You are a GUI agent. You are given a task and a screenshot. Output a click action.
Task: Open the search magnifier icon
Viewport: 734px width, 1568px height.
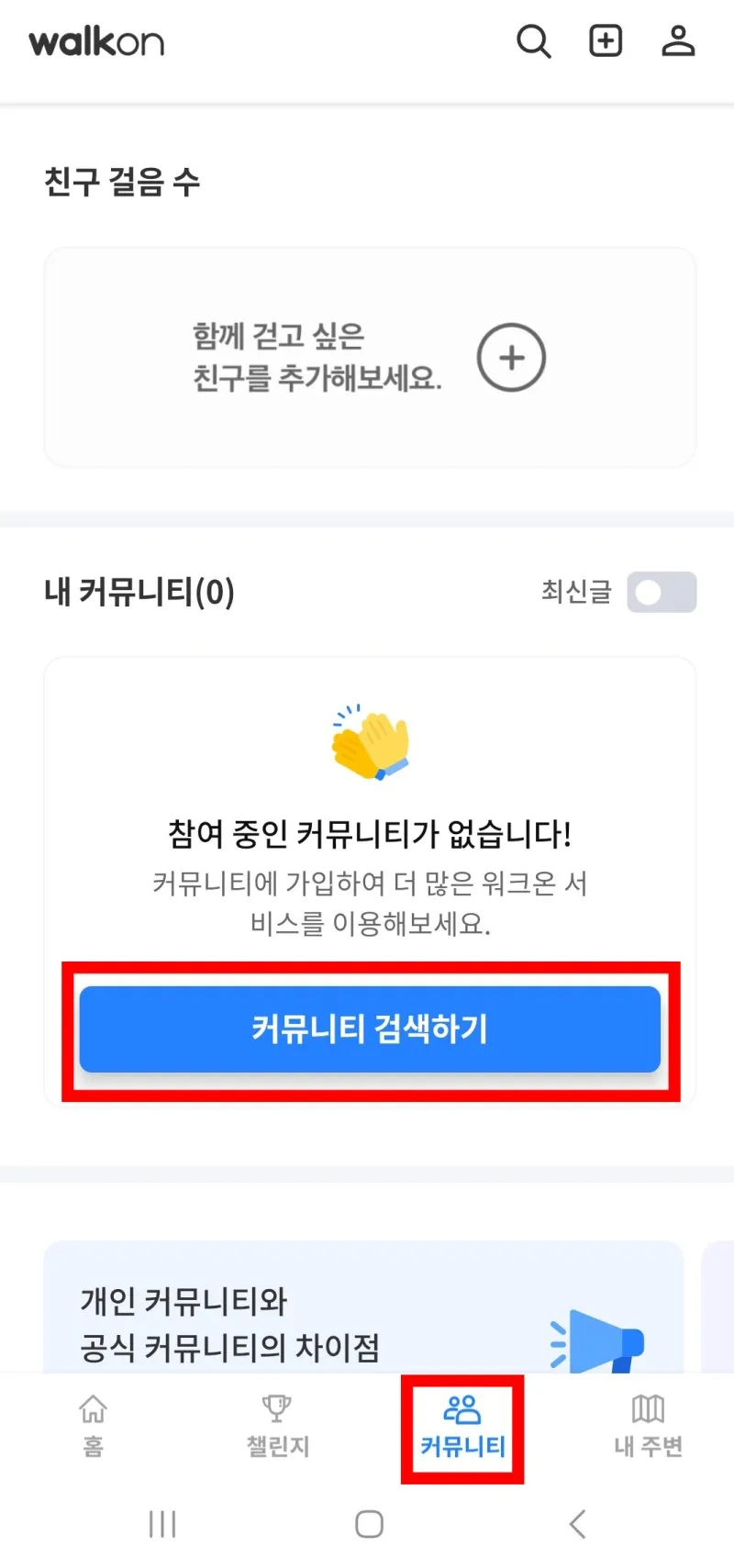tap(533, 41)
